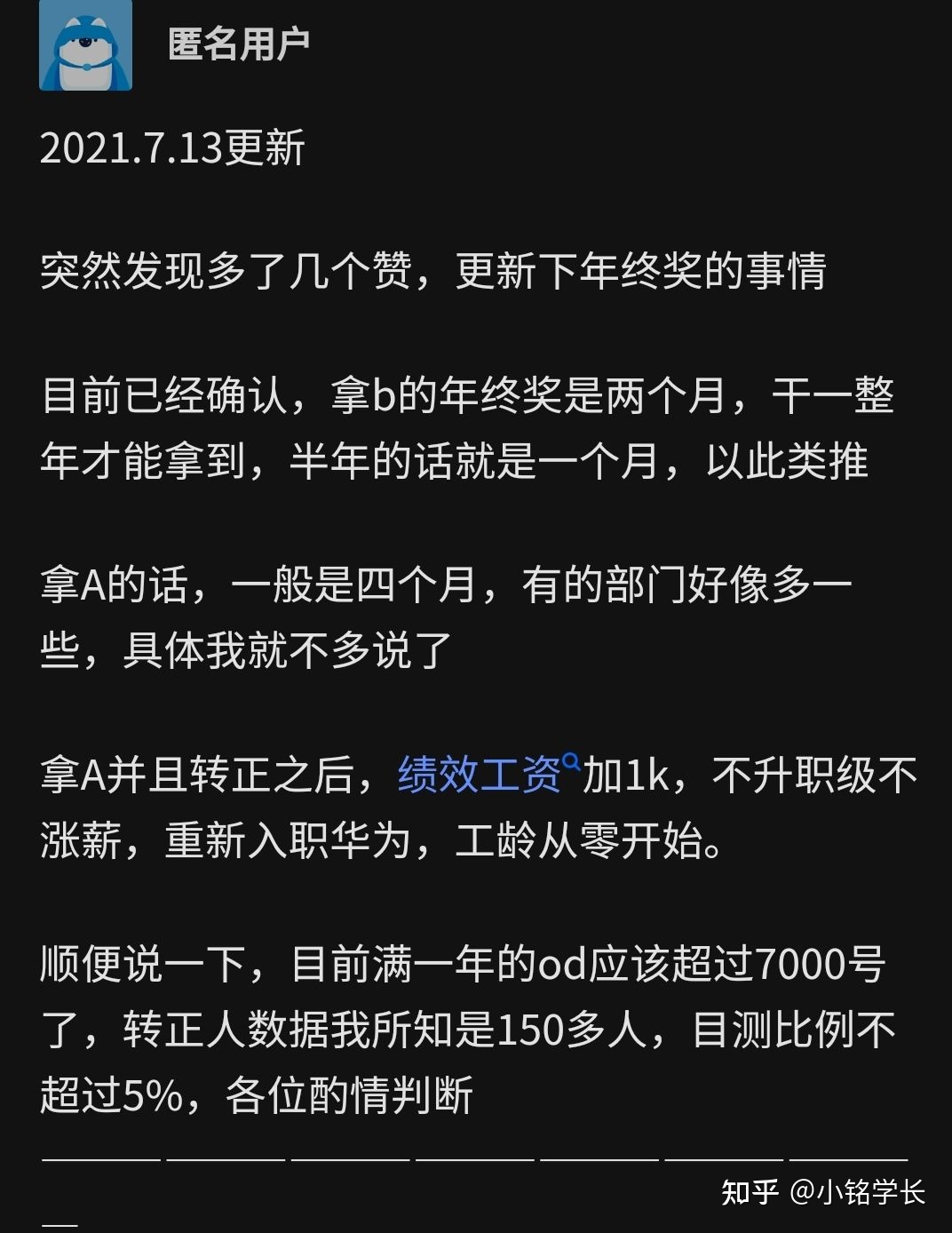Viewport: 952px width, 1233px height.
Task: Open the 绩效工资 search link
Action: (x=480, y=775)
